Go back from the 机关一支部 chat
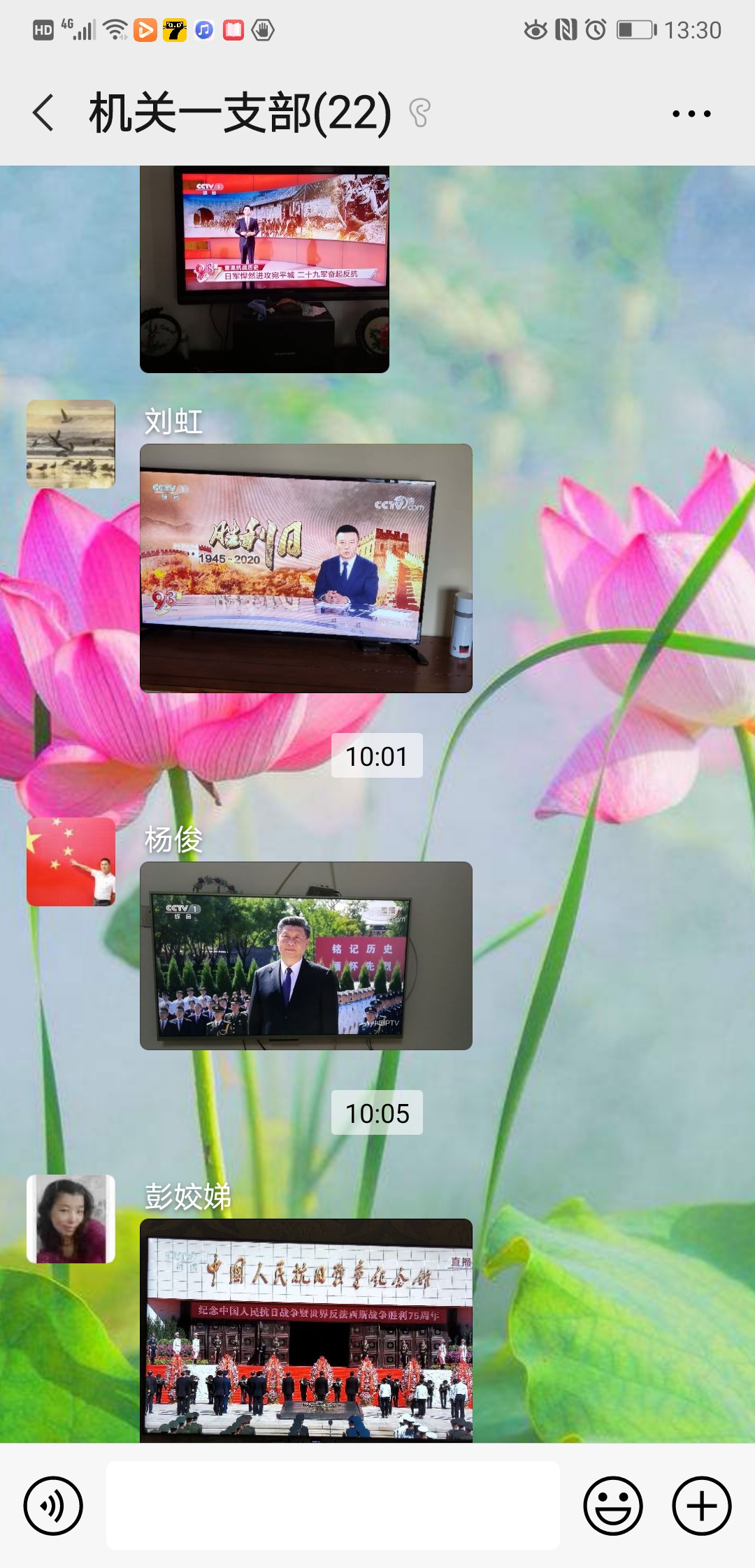The width and height of the screenshot is (755, 1568). click(x=43, y=113)
